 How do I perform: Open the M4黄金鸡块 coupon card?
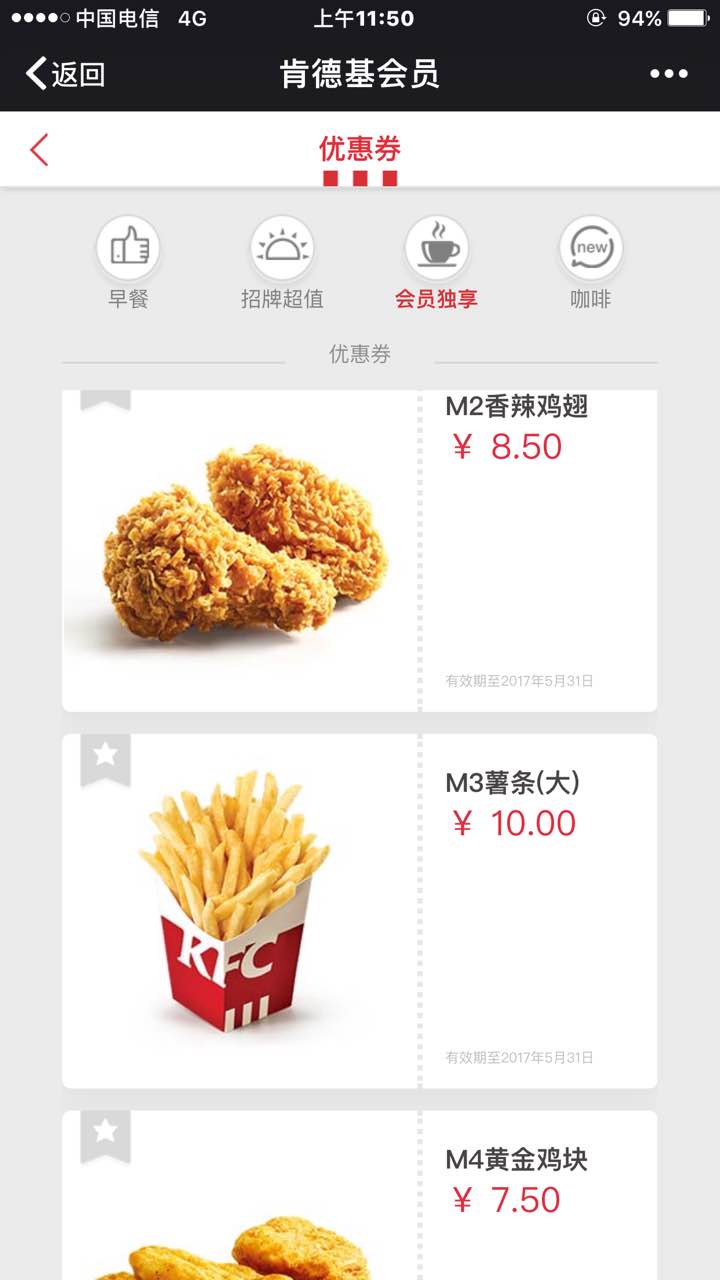coord(360,1200)
